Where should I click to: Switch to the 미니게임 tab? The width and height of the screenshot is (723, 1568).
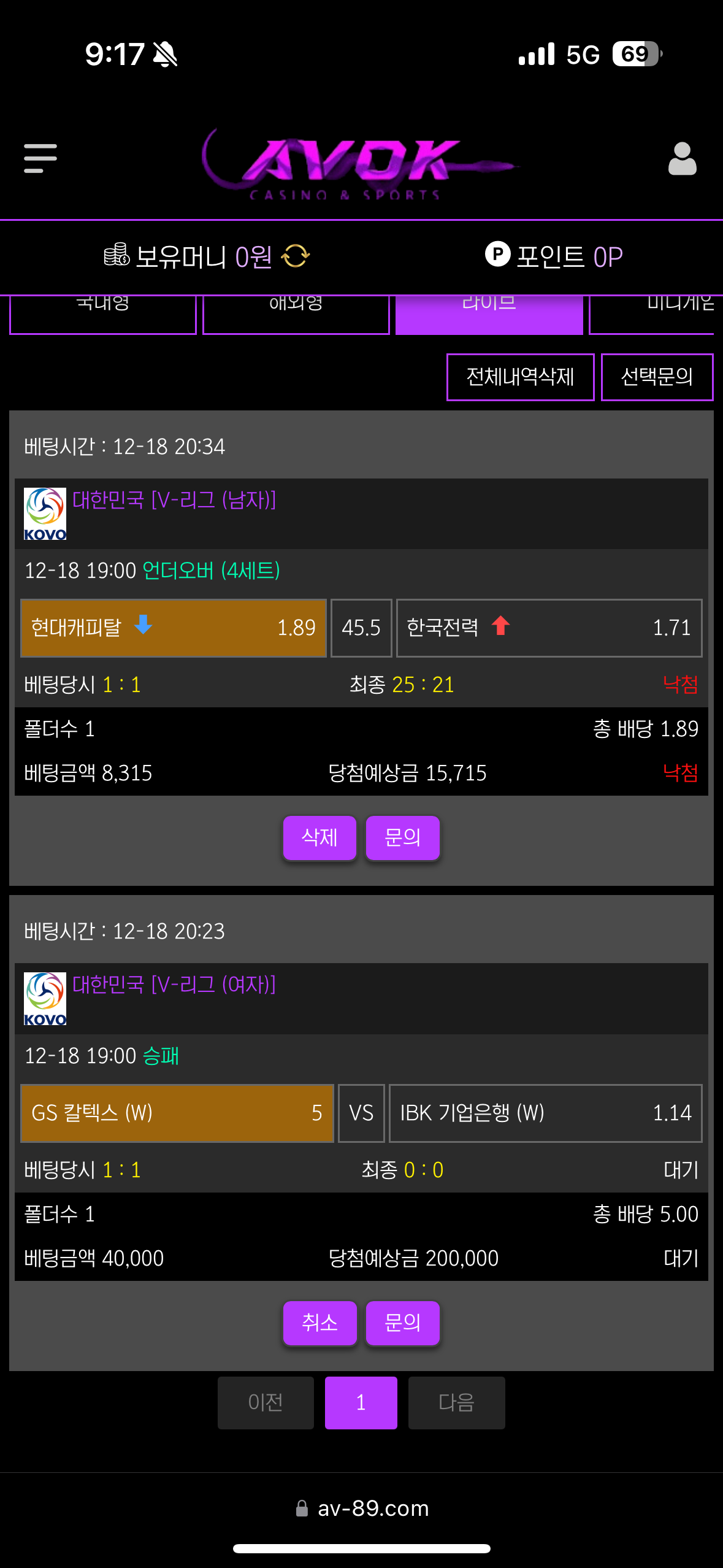[x=654, y=314]
